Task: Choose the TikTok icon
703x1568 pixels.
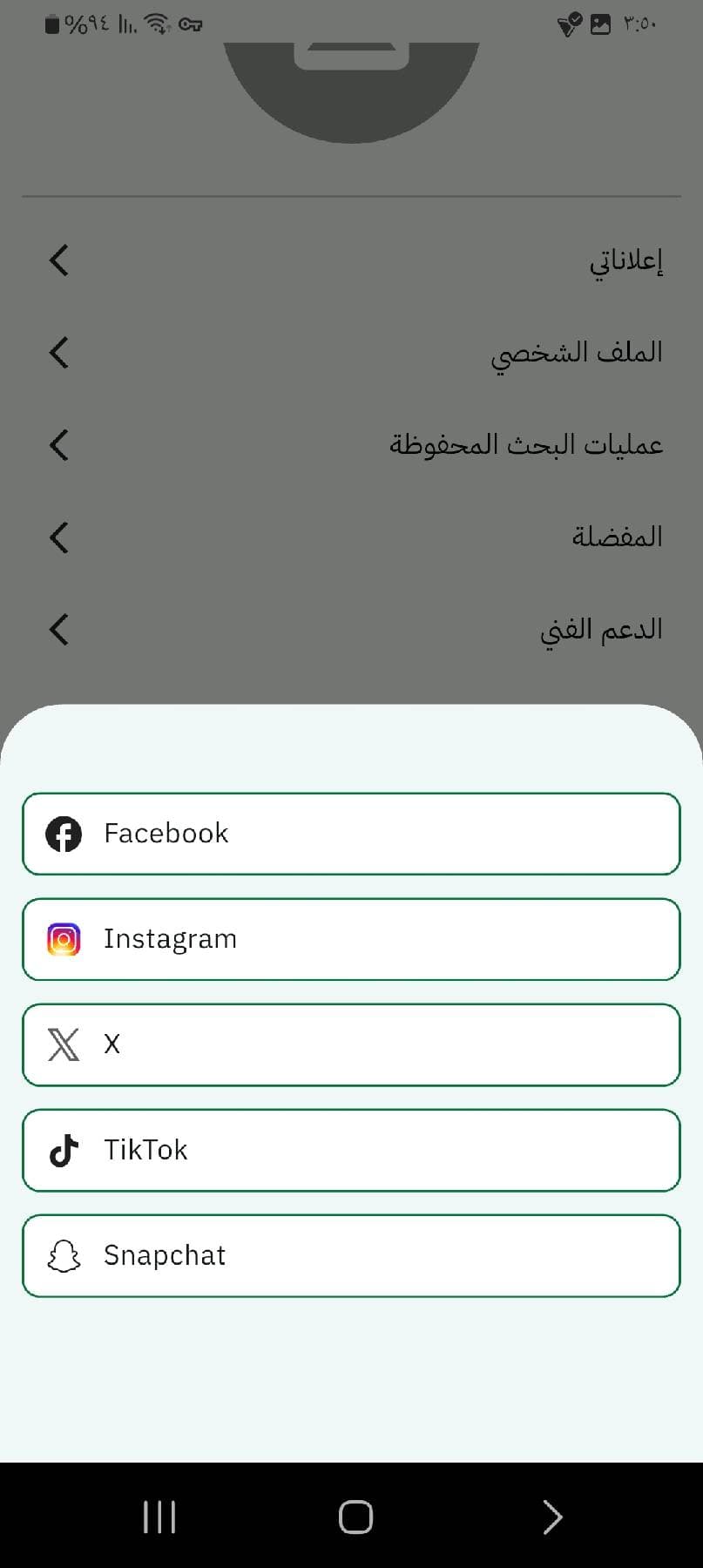Action: point(63,1150)
